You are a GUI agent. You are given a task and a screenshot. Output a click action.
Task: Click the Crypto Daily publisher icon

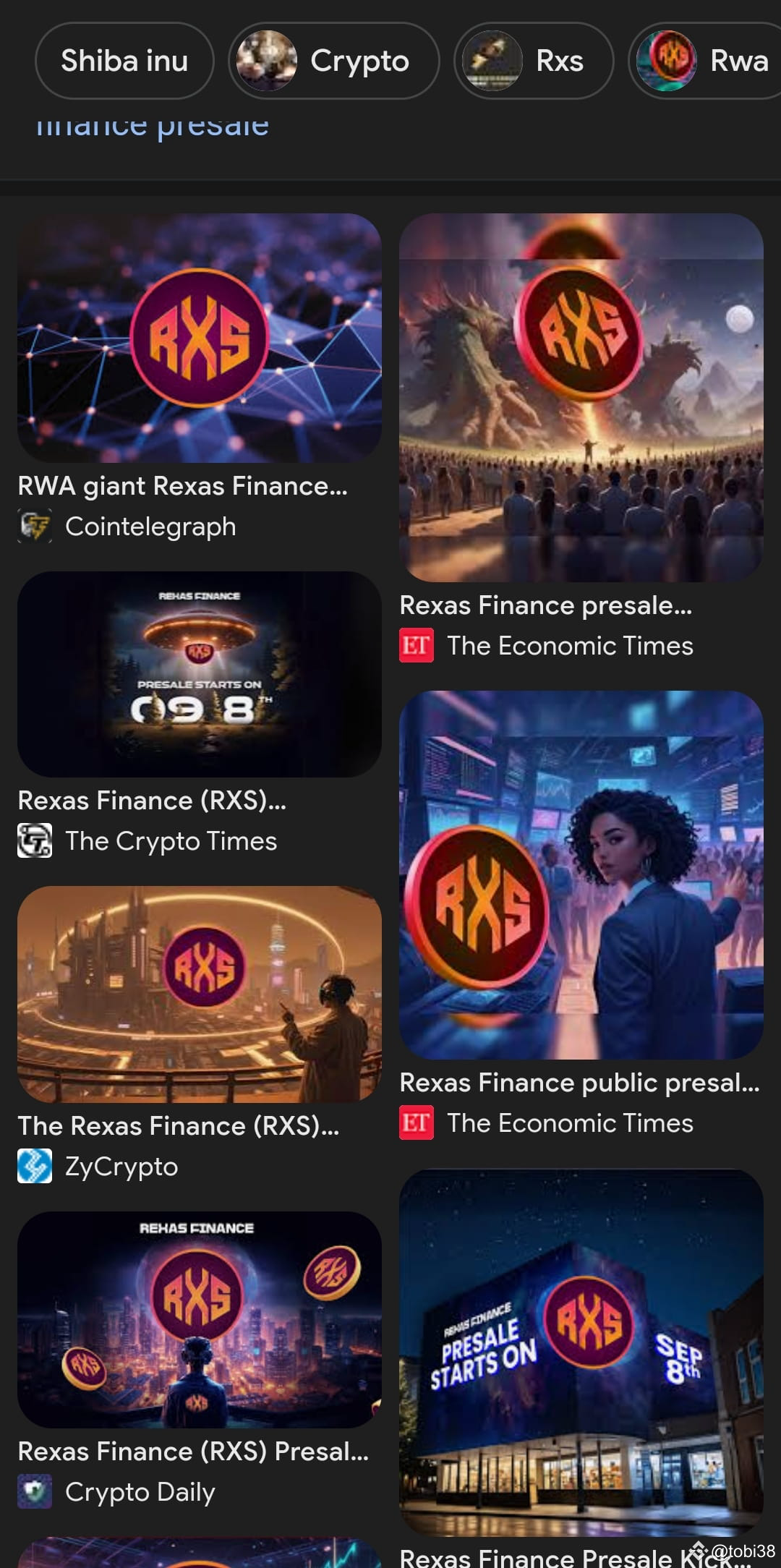point(34,1492)
